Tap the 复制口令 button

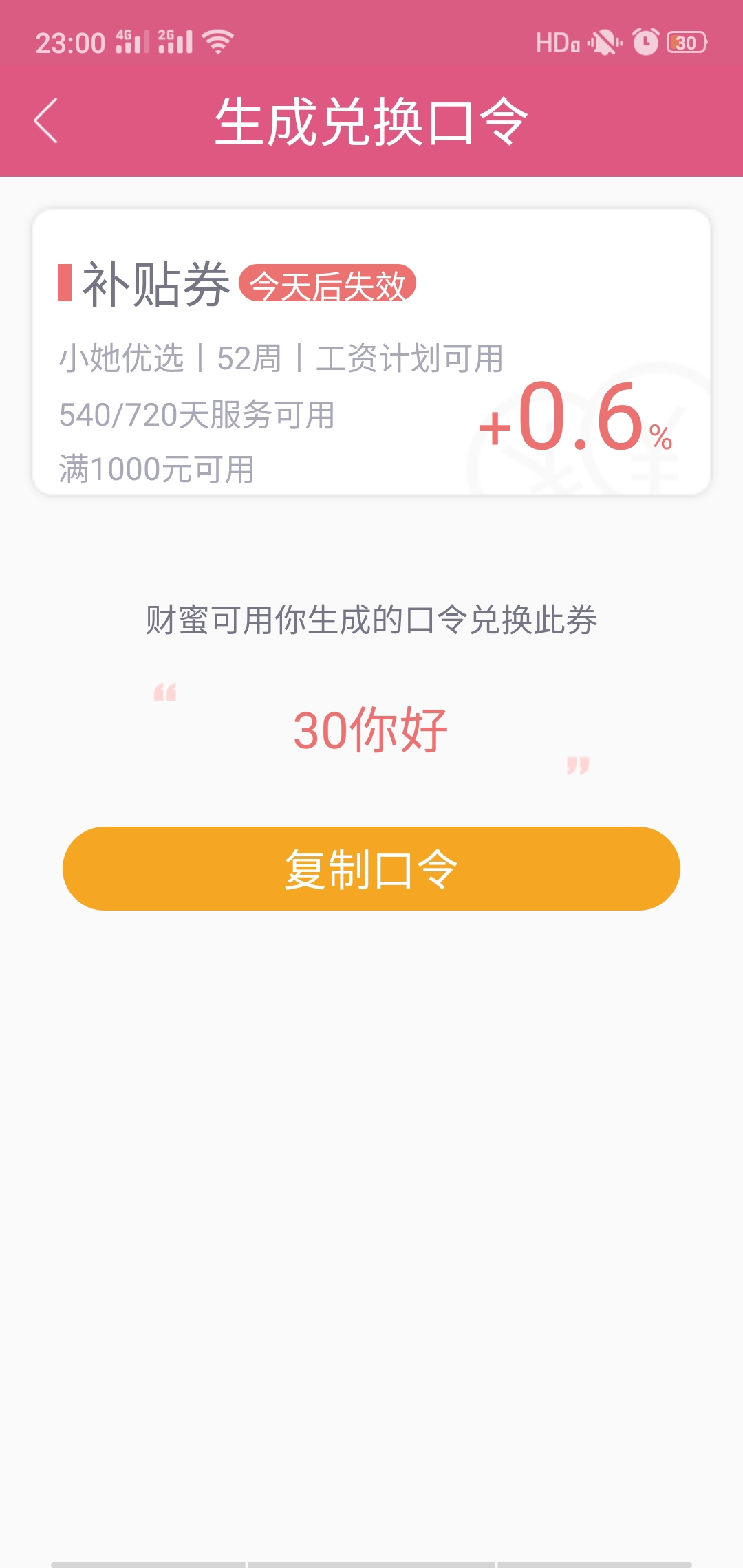tap(371, 869)
